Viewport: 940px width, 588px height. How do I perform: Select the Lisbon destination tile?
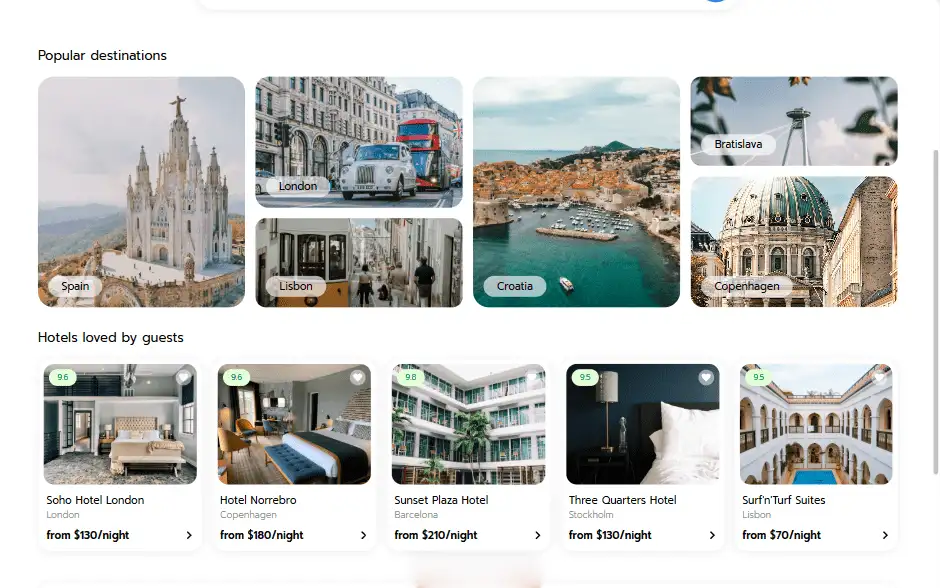point(359,263)
